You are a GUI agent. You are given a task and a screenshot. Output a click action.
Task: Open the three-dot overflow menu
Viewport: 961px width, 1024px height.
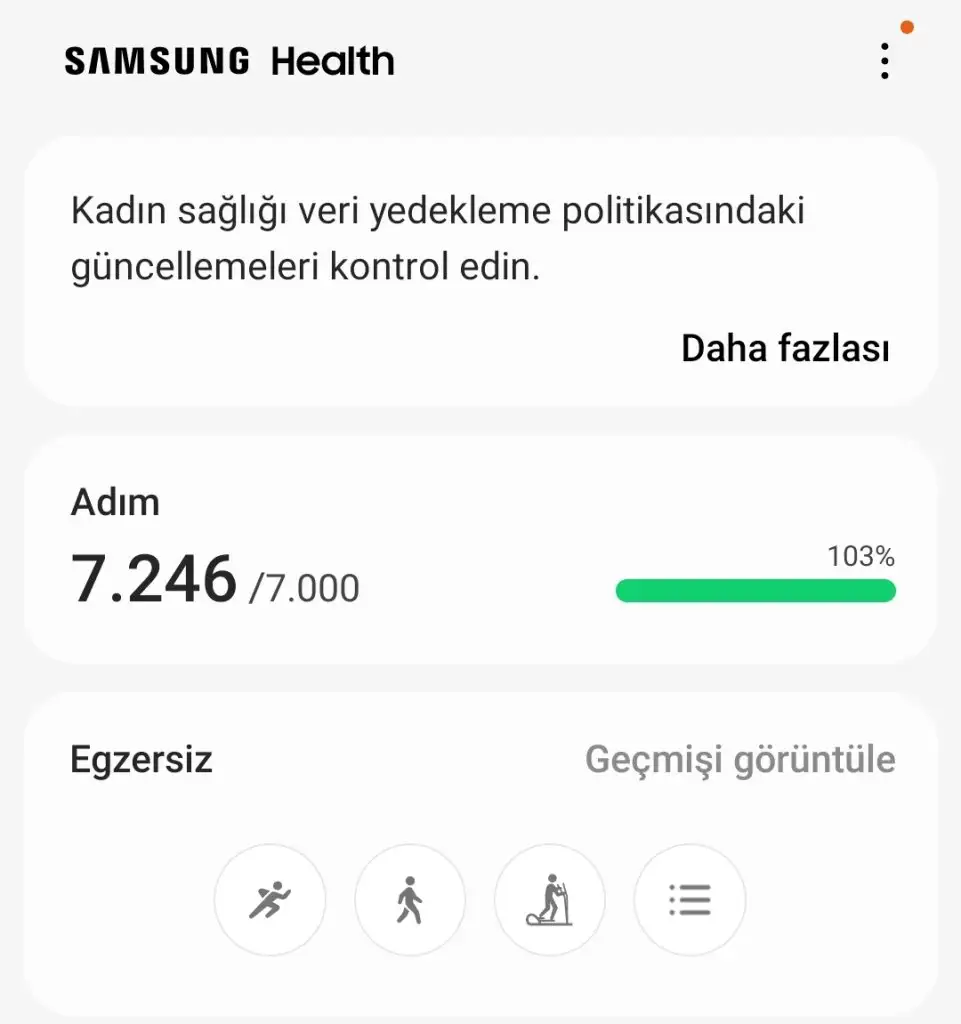884,61
